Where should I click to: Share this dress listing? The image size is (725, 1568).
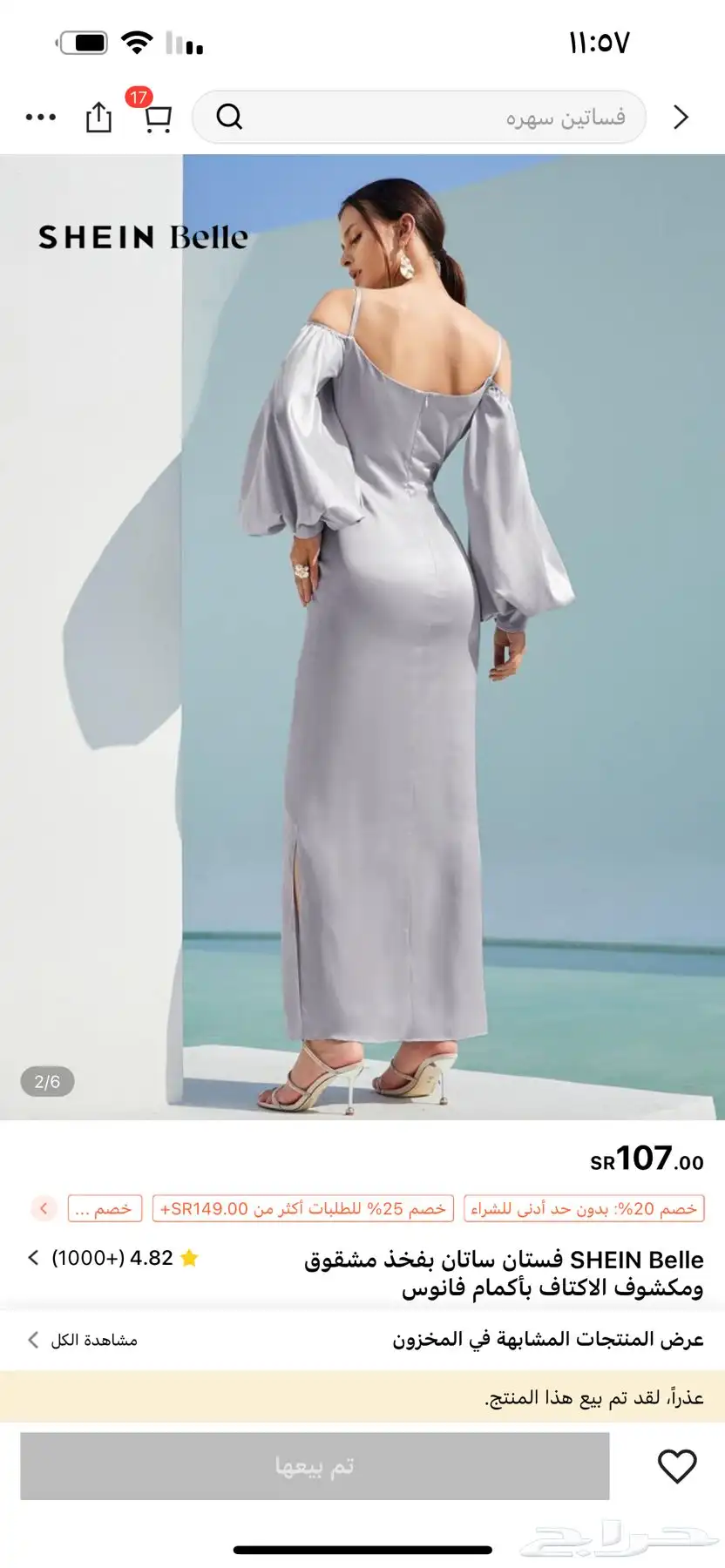[98, 117]
